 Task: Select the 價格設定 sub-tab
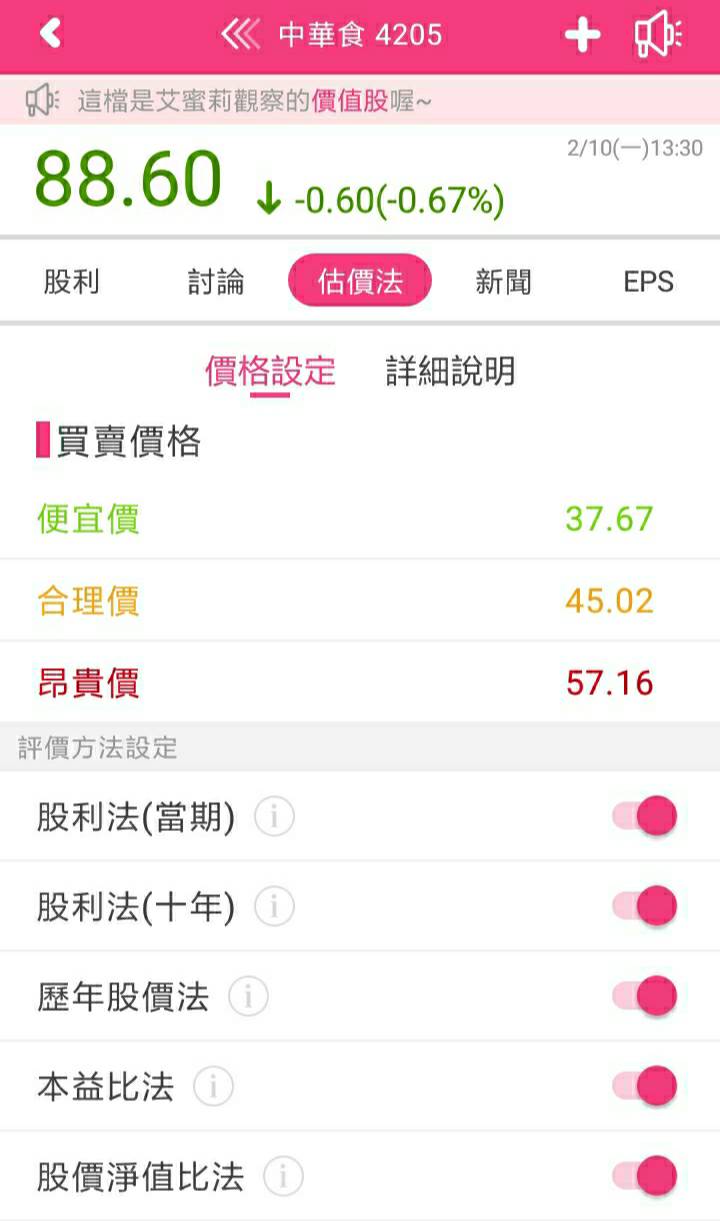click(x=270, y=372)
